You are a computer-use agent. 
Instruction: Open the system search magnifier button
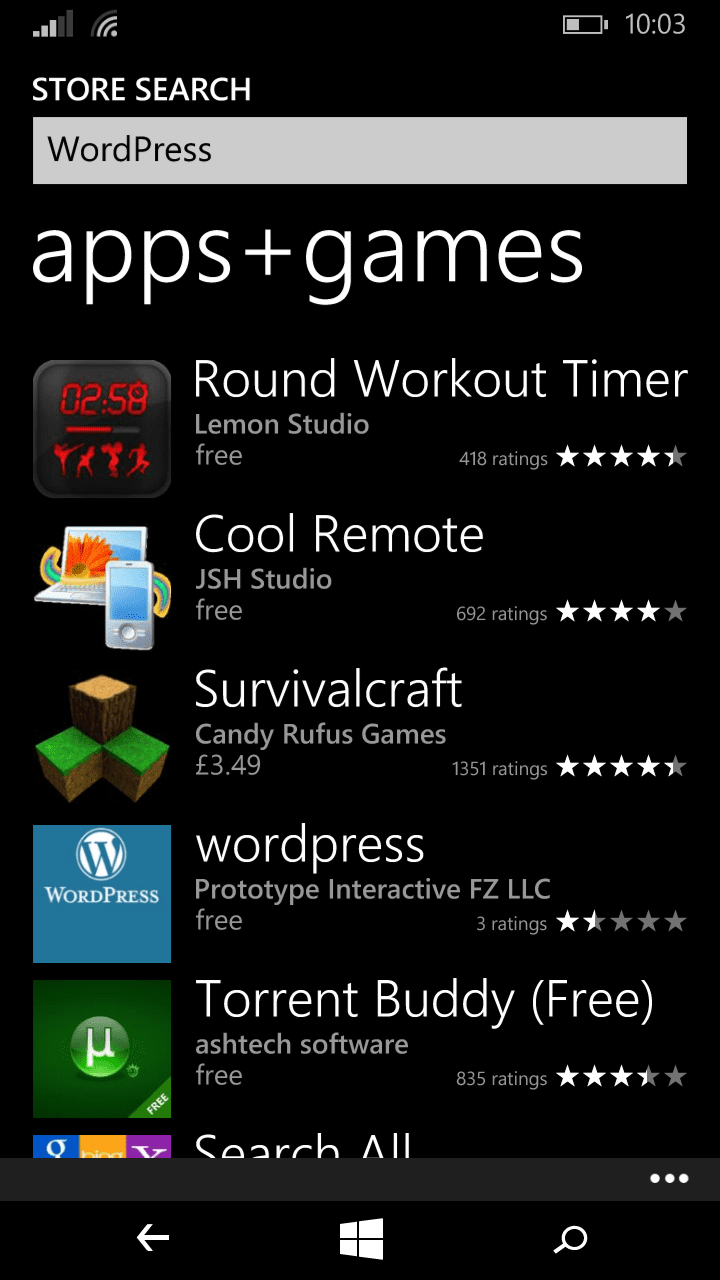[570, 1240]
